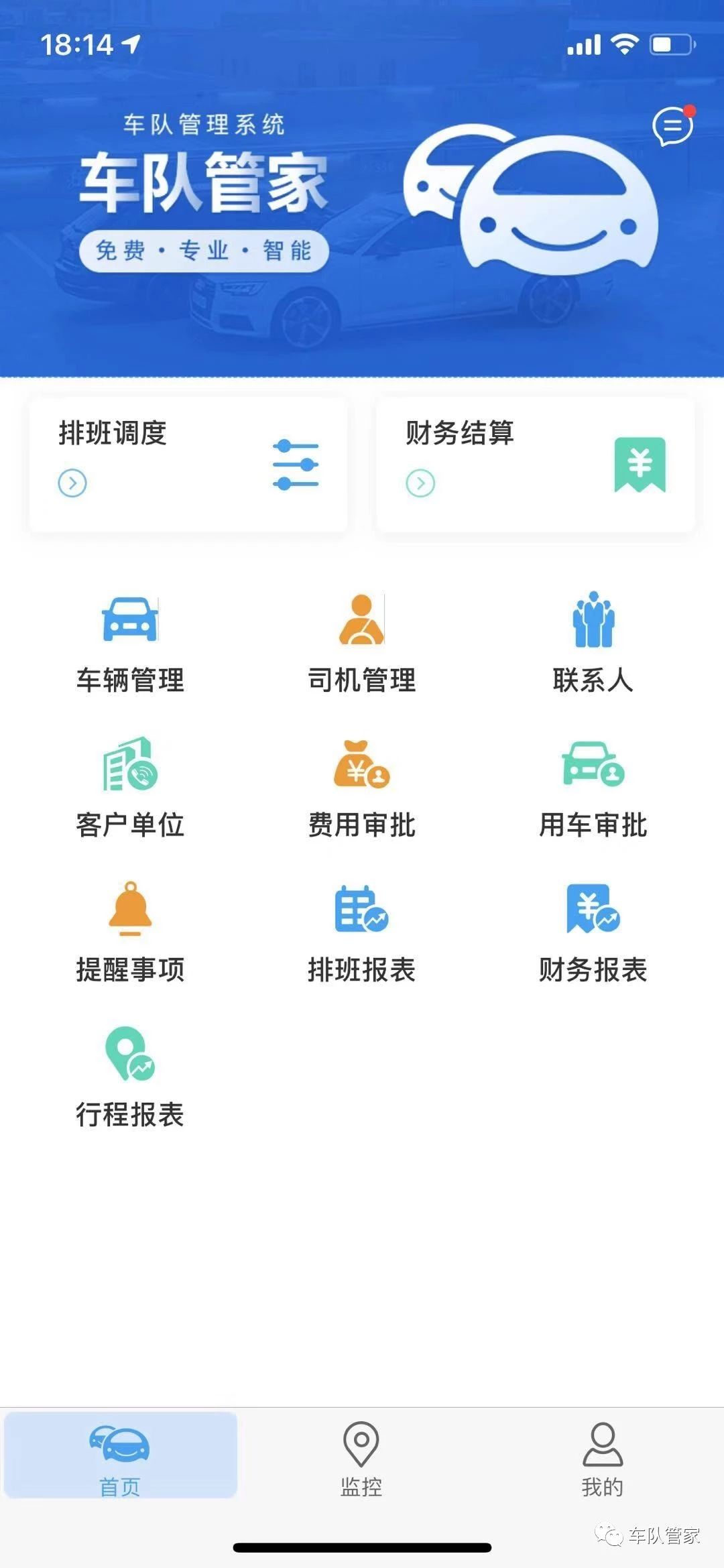Open the 财务结算 settlement card

(x=535, y=464)
